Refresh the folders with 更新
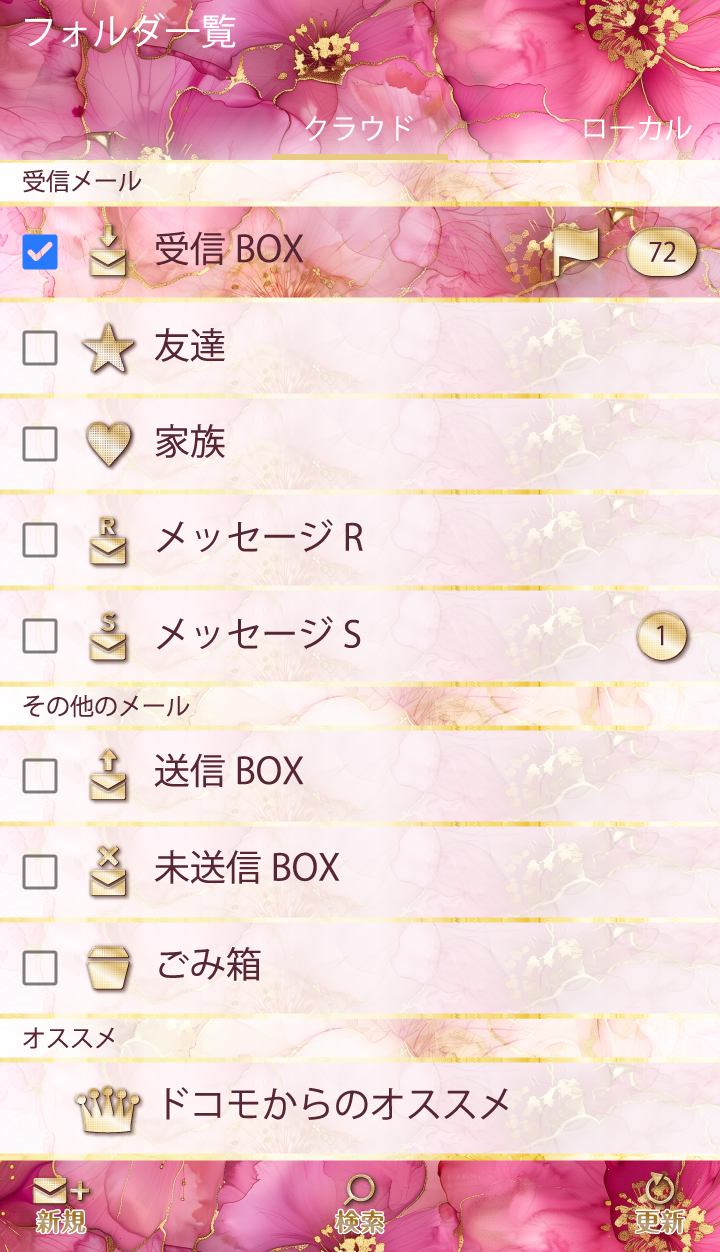Image resolution: width=720 pixels, height=1252 pixels. point(659,1205)
